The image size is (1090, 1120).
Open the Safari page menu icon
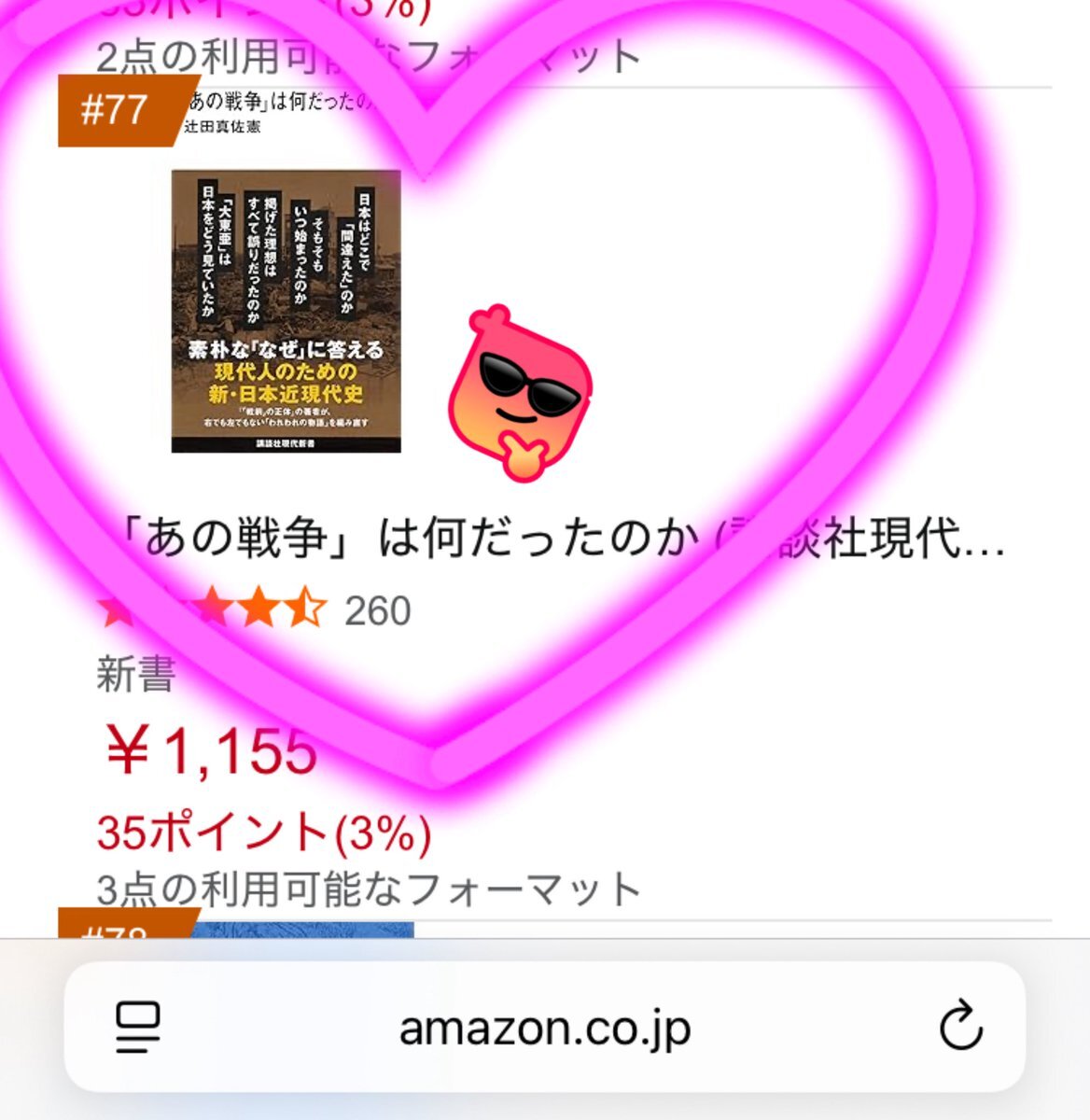point(138,1027)
